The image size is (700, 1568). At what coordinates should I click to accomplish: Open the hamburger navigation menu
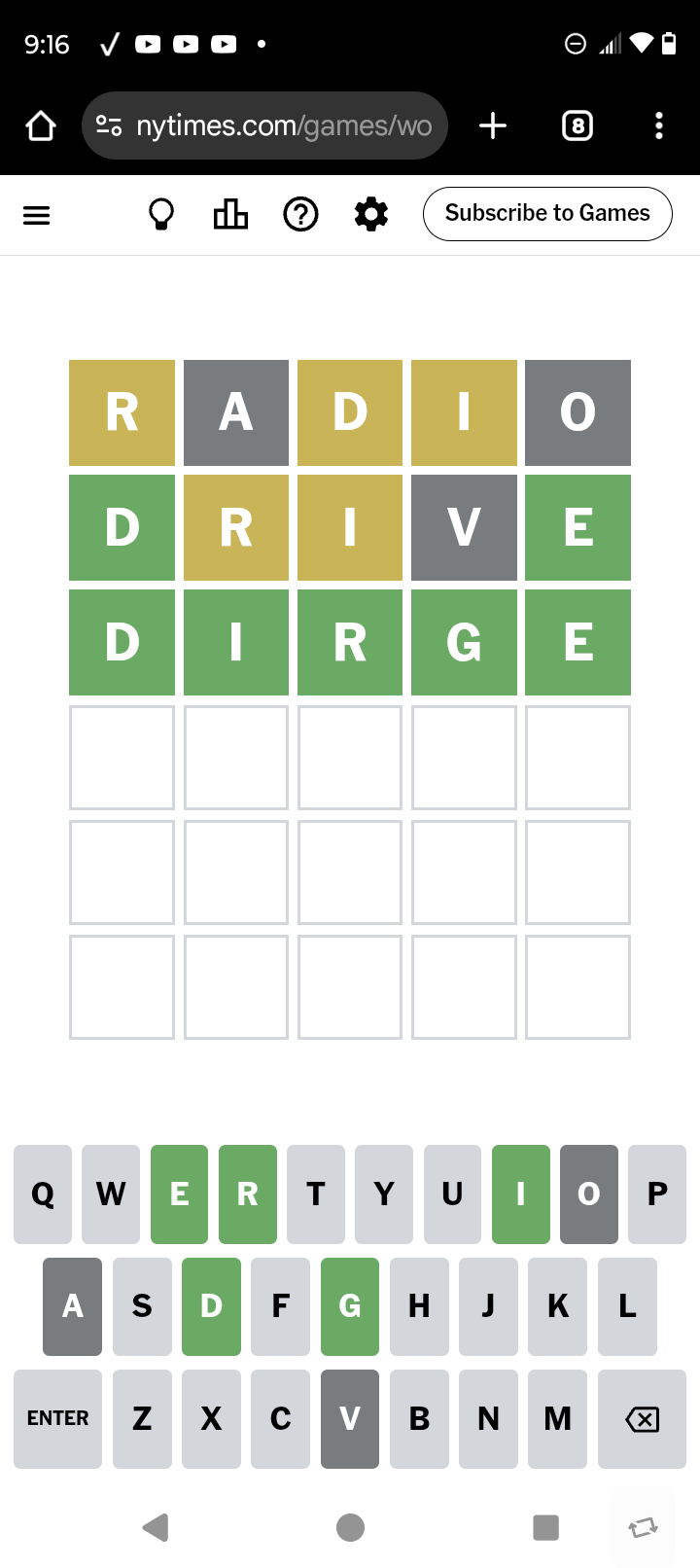click(x=36, y=215)
